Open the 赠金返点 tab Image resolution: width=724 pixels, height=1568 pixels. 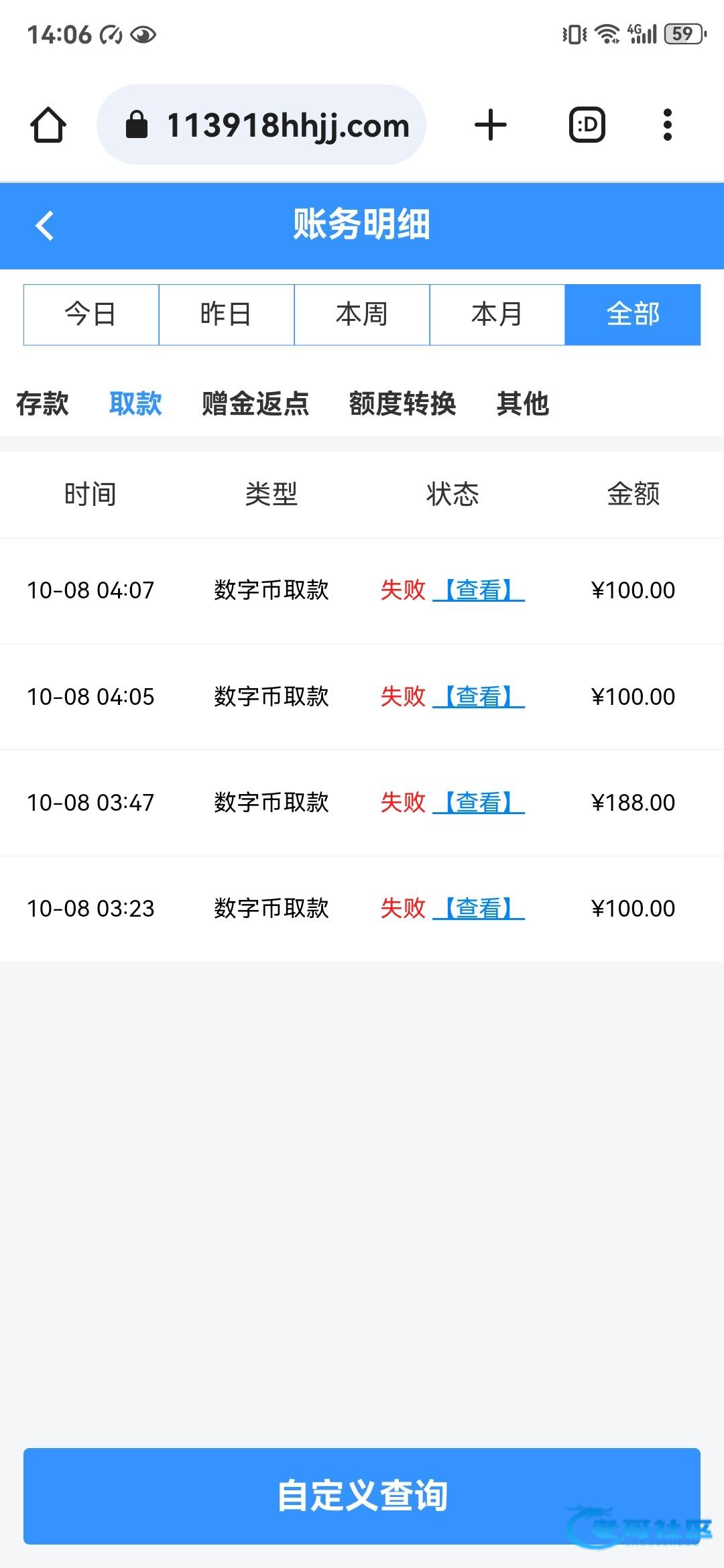[255, 403]
